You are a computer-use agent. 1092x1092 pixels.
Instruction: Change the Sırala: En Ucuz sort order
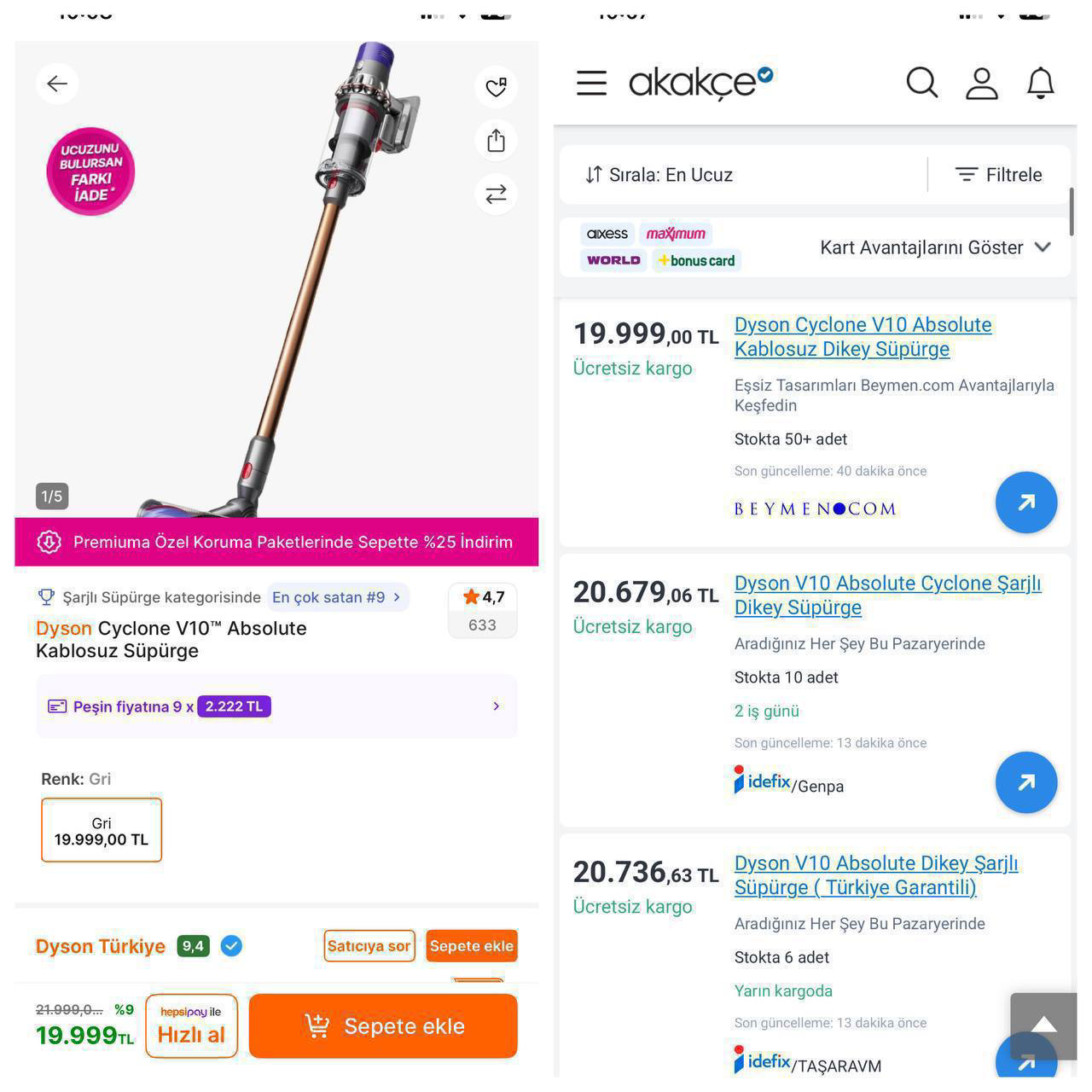[659, 175]
